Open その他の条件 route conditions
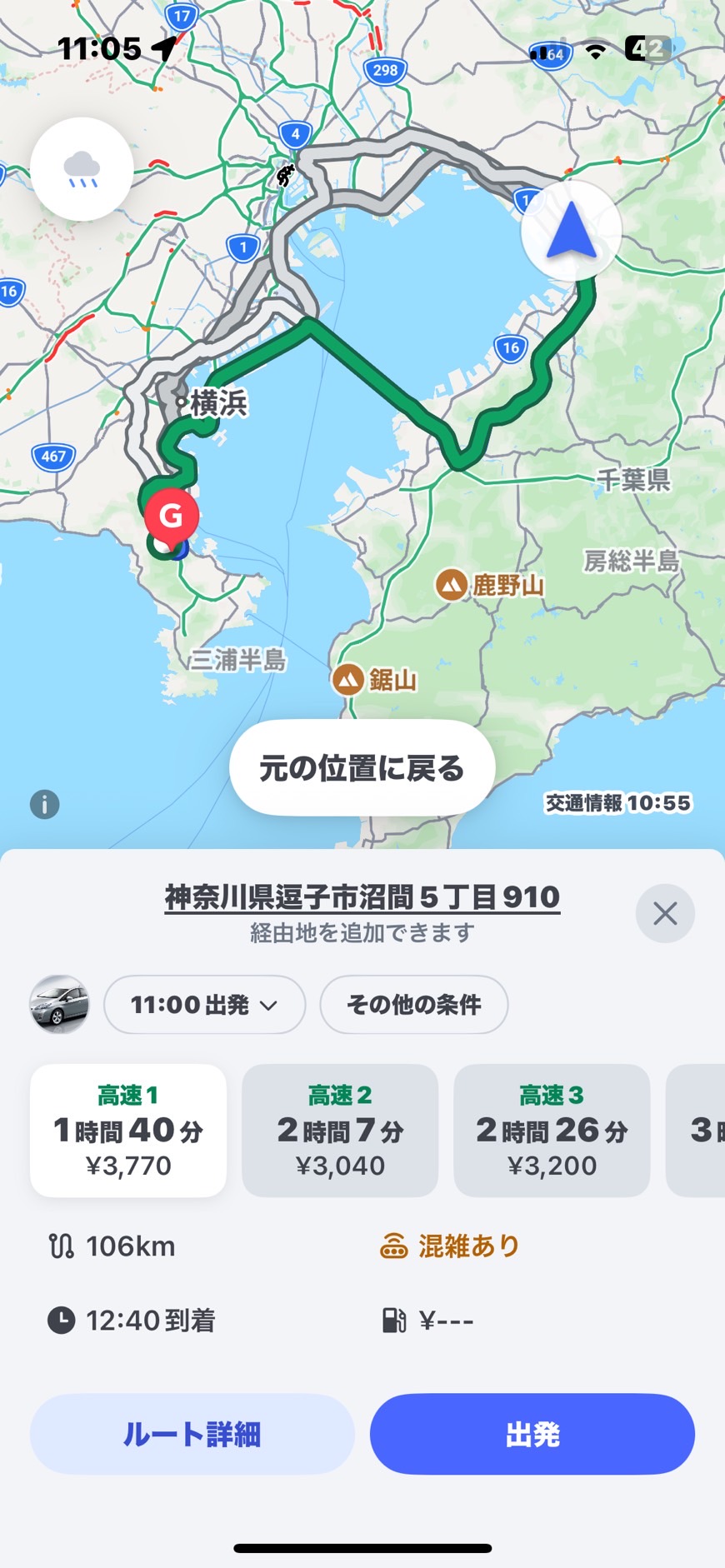725x1568 pixels. (413, 1005)
